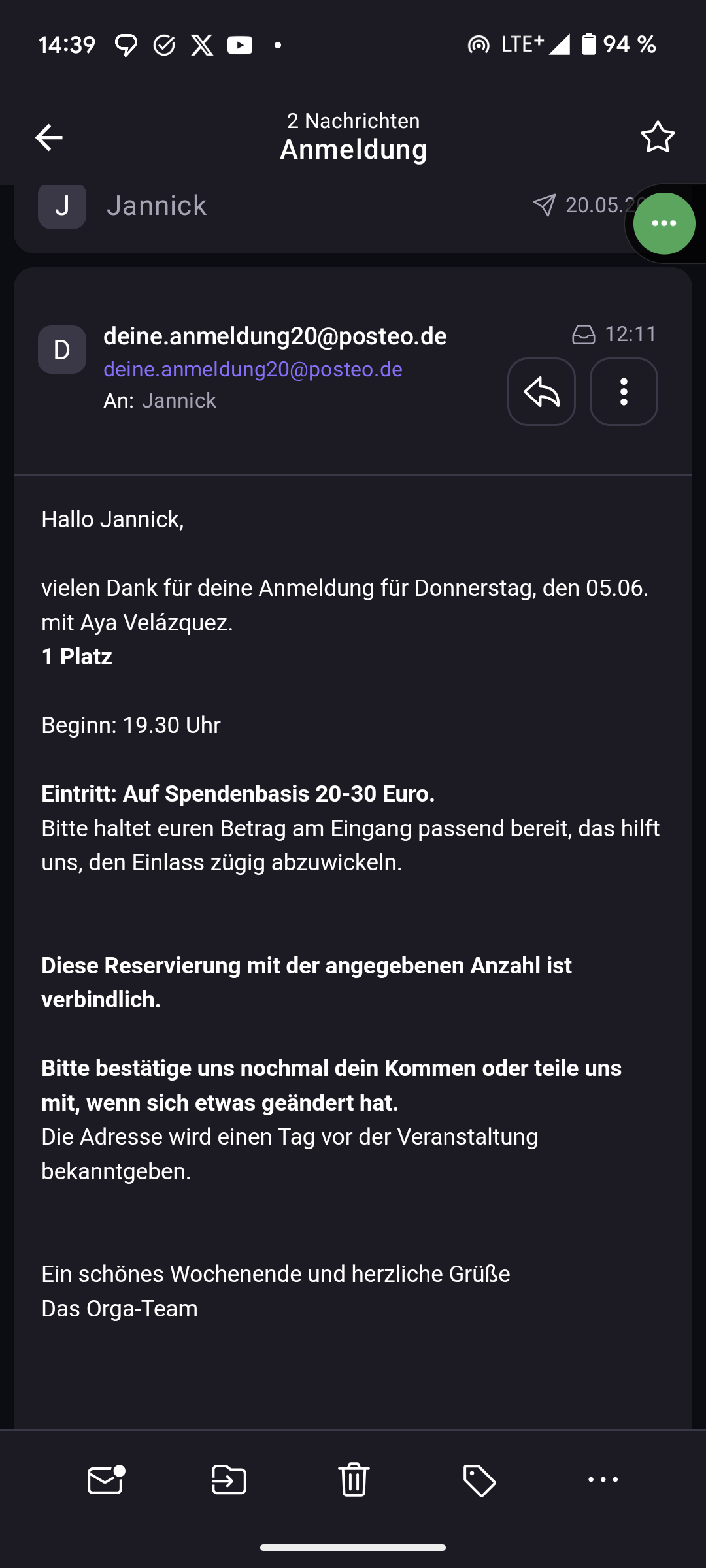Add a label to this email
The height and width of the screenshot is (1568, 706).
[479, 1480]
